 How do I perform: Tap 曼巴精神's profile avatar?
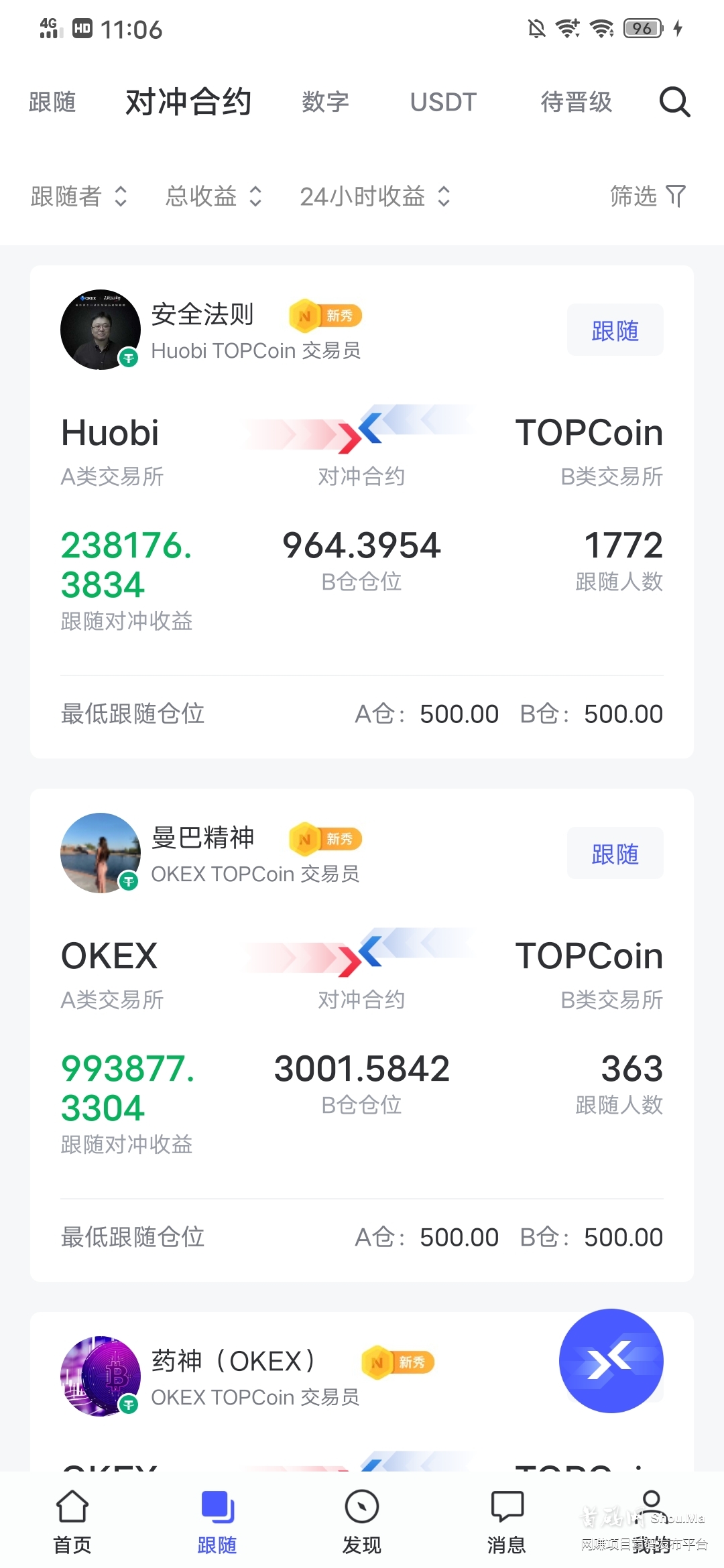click(101, 853)
